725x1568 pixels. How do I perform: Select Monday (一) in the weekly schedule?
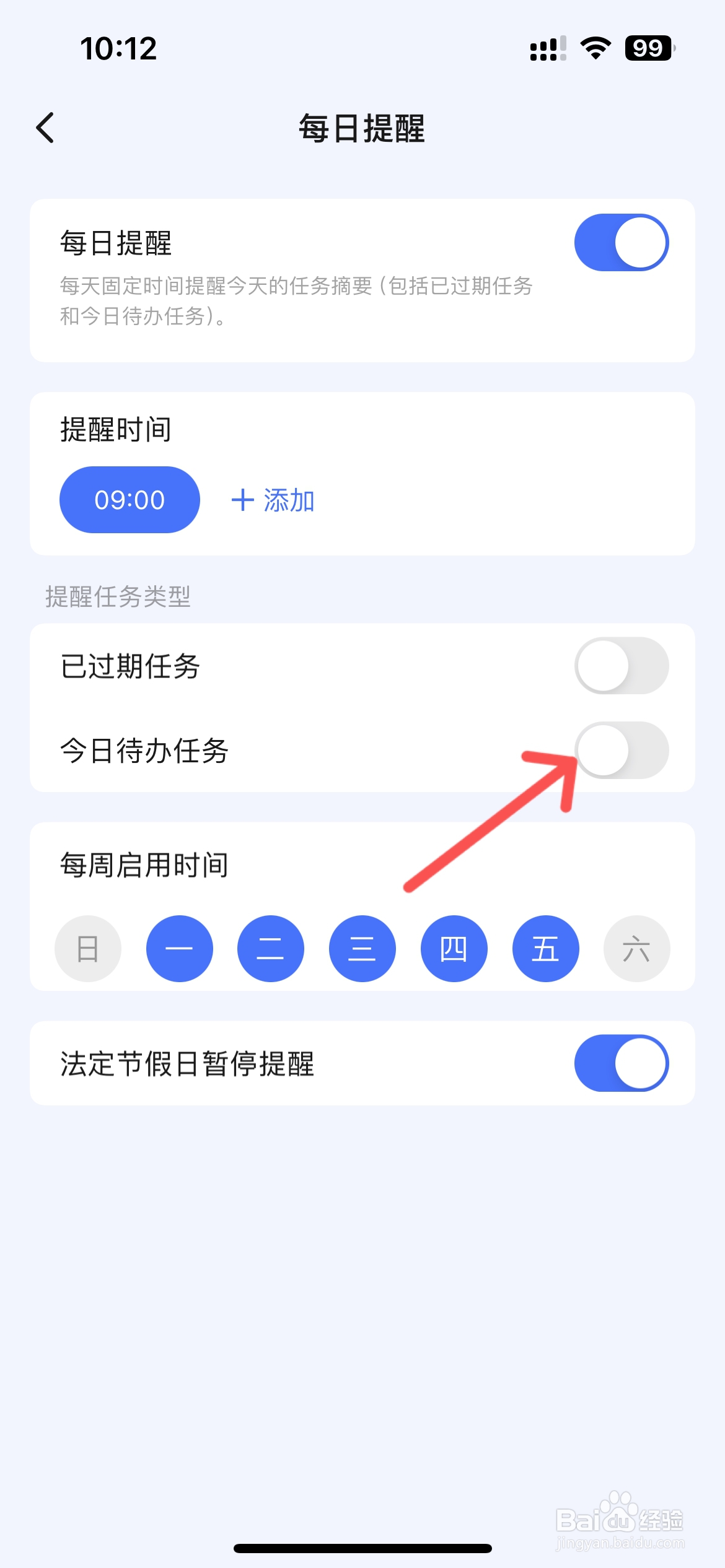[x=179, y=948]
